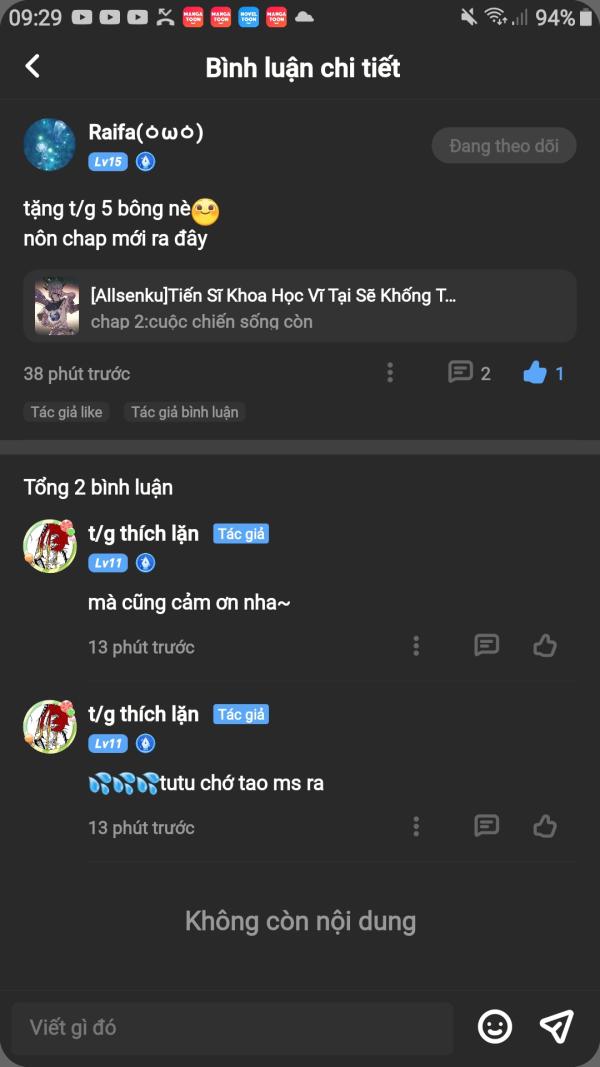Like the 'tutu chớ tao ms ra' comment
The image size is (600, 1067).
(x=545, y=826)
